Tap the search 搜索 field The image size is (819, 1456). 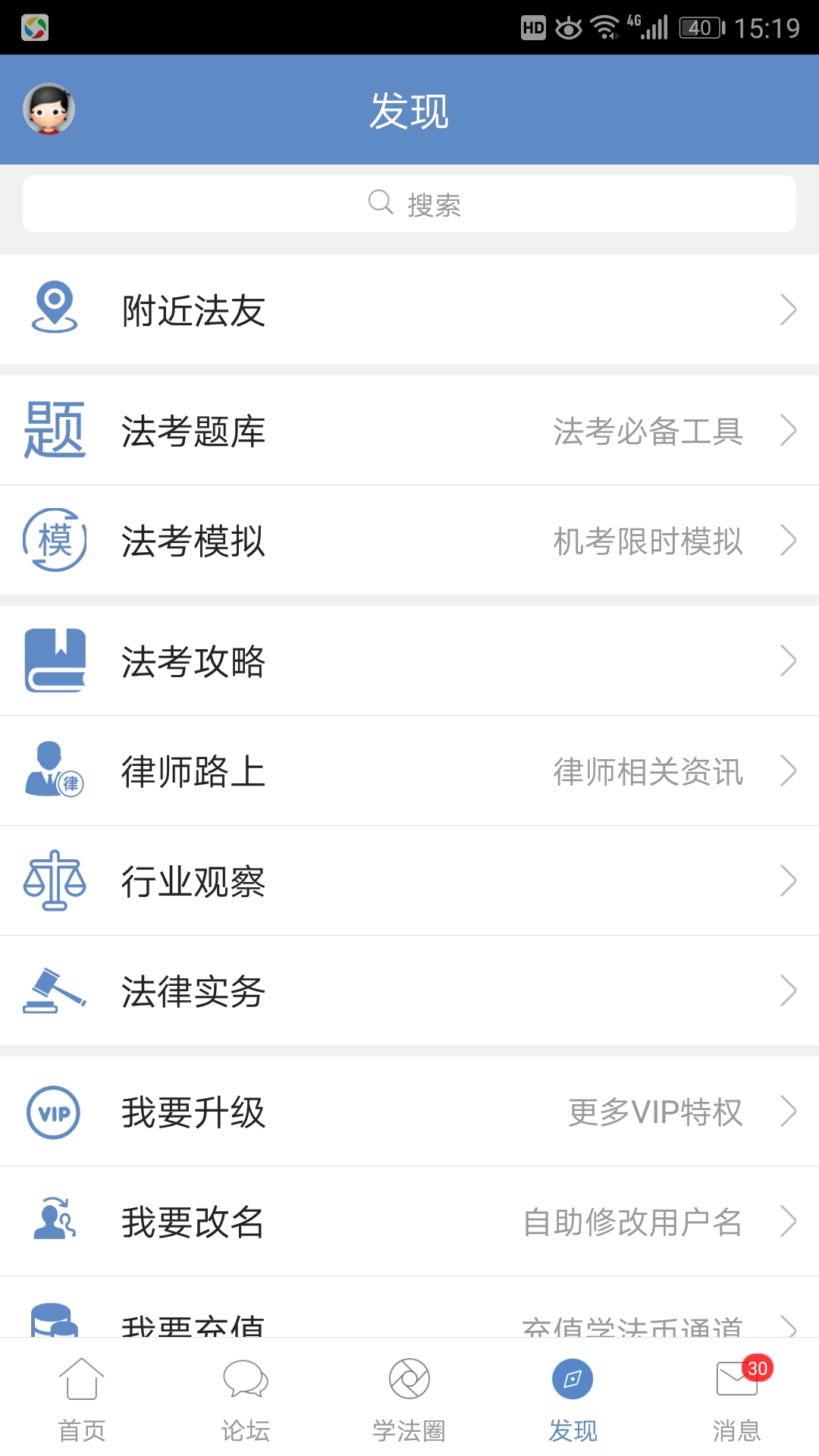coord(409,202)
